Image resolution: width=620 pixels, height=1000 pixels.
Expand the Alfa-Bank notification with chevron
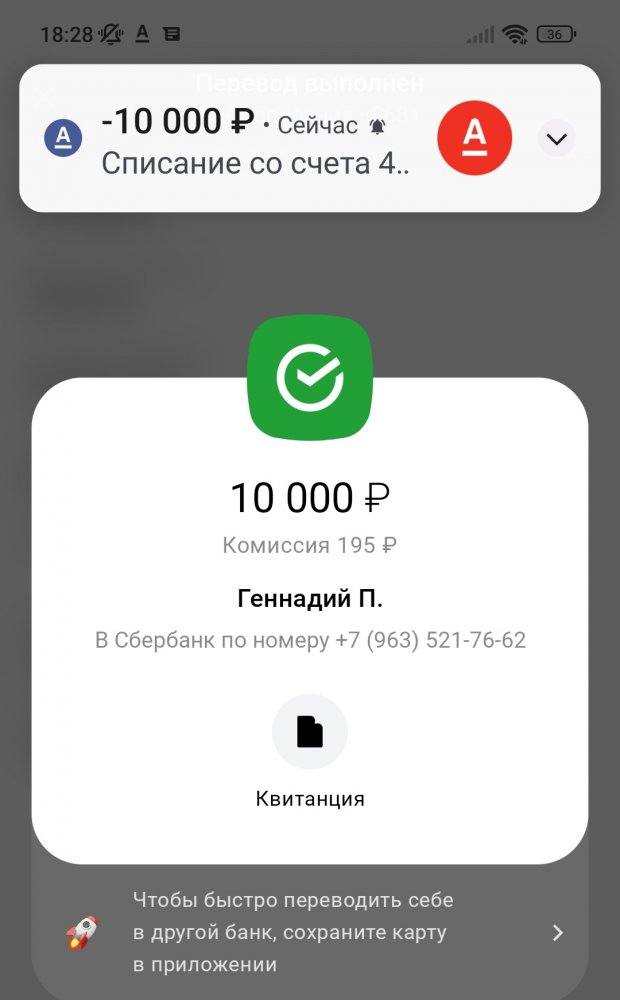557,139
